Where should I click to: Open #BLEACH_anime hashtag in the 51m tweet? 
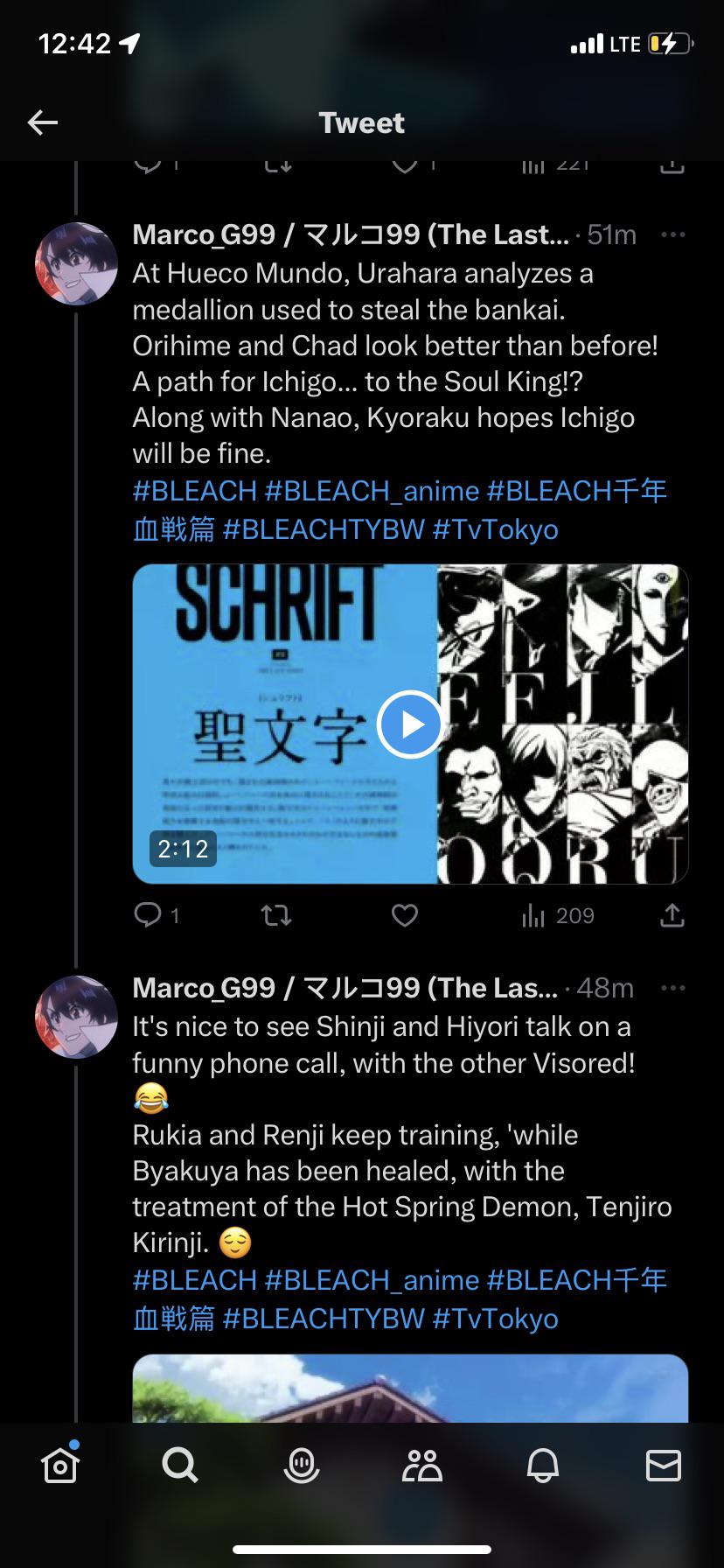tap(372, 491)
